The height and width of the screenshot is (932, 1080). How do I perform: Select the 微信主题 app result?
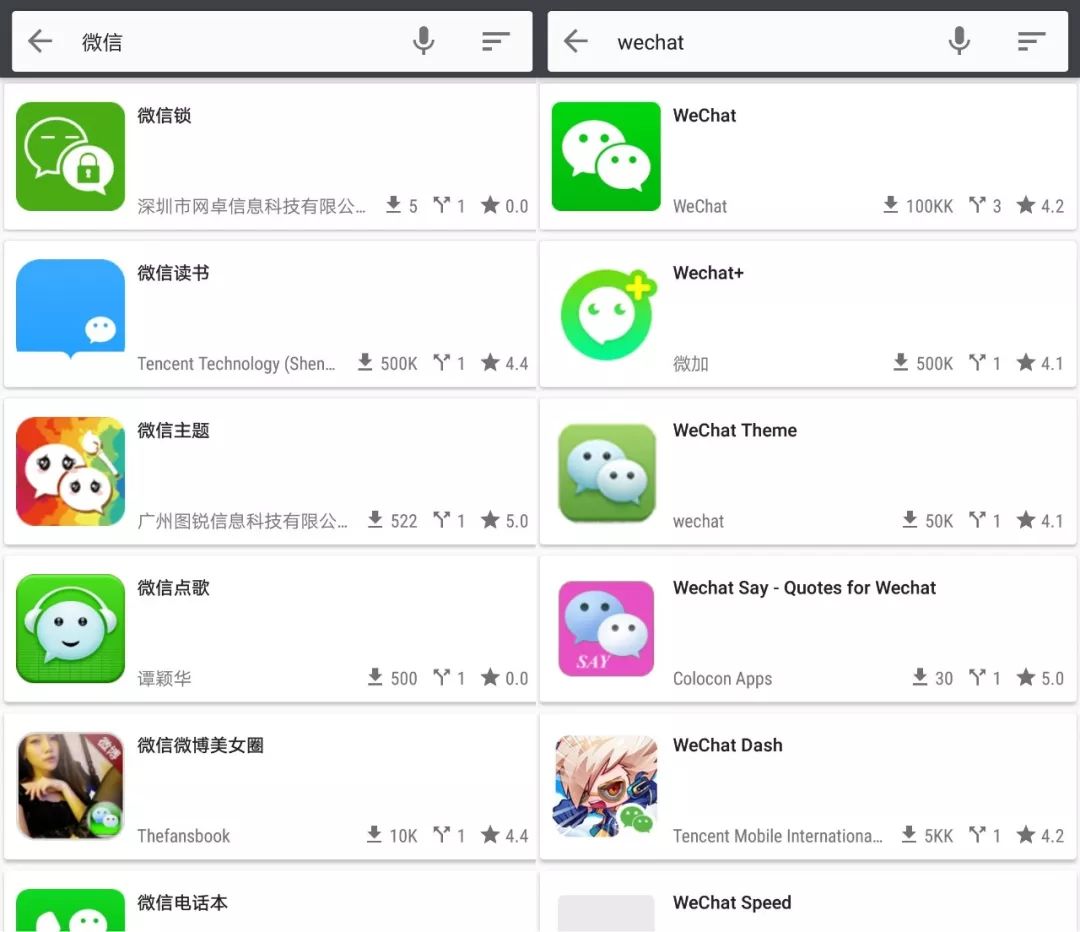pyautogui.click(x=270, y=471)
